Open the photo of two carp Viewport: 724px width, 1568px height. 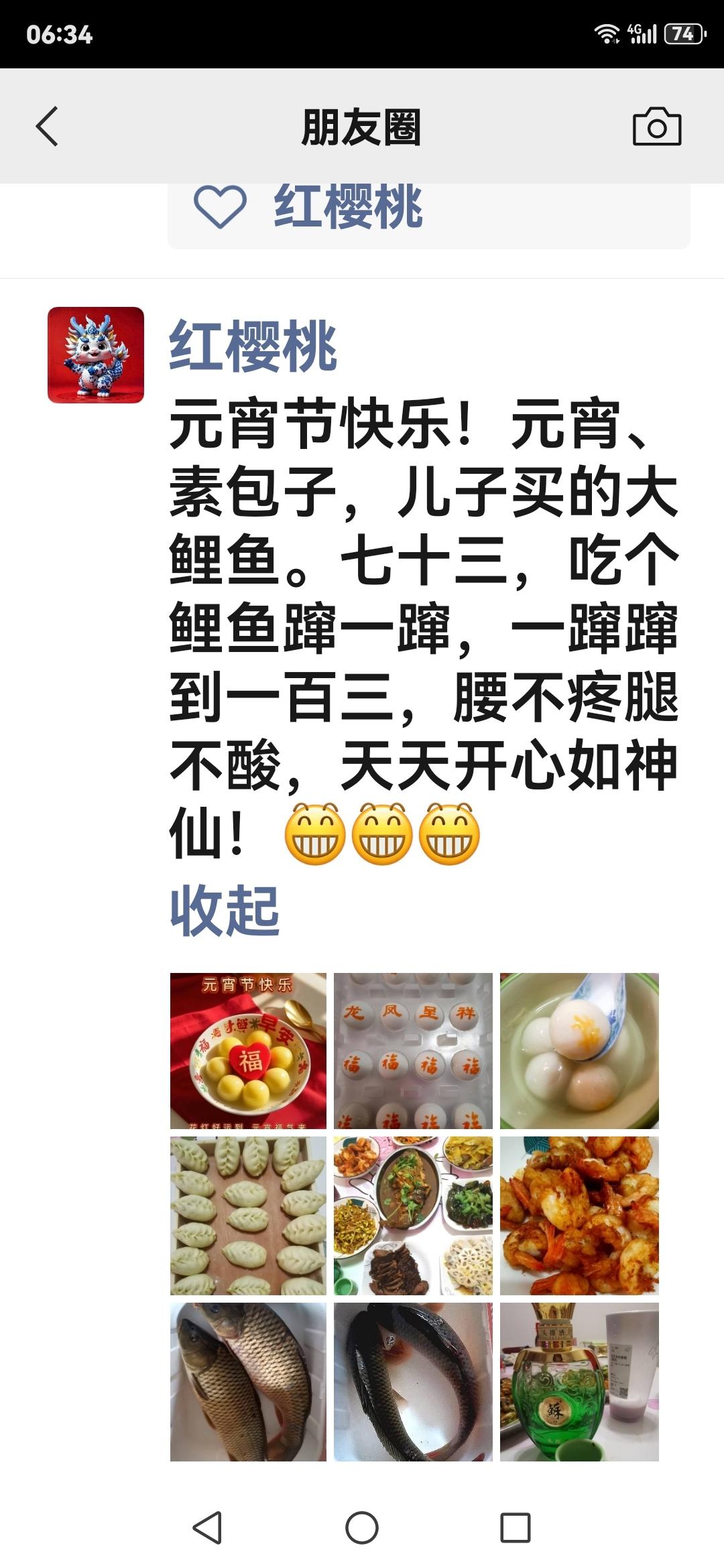coord(248,1382)
